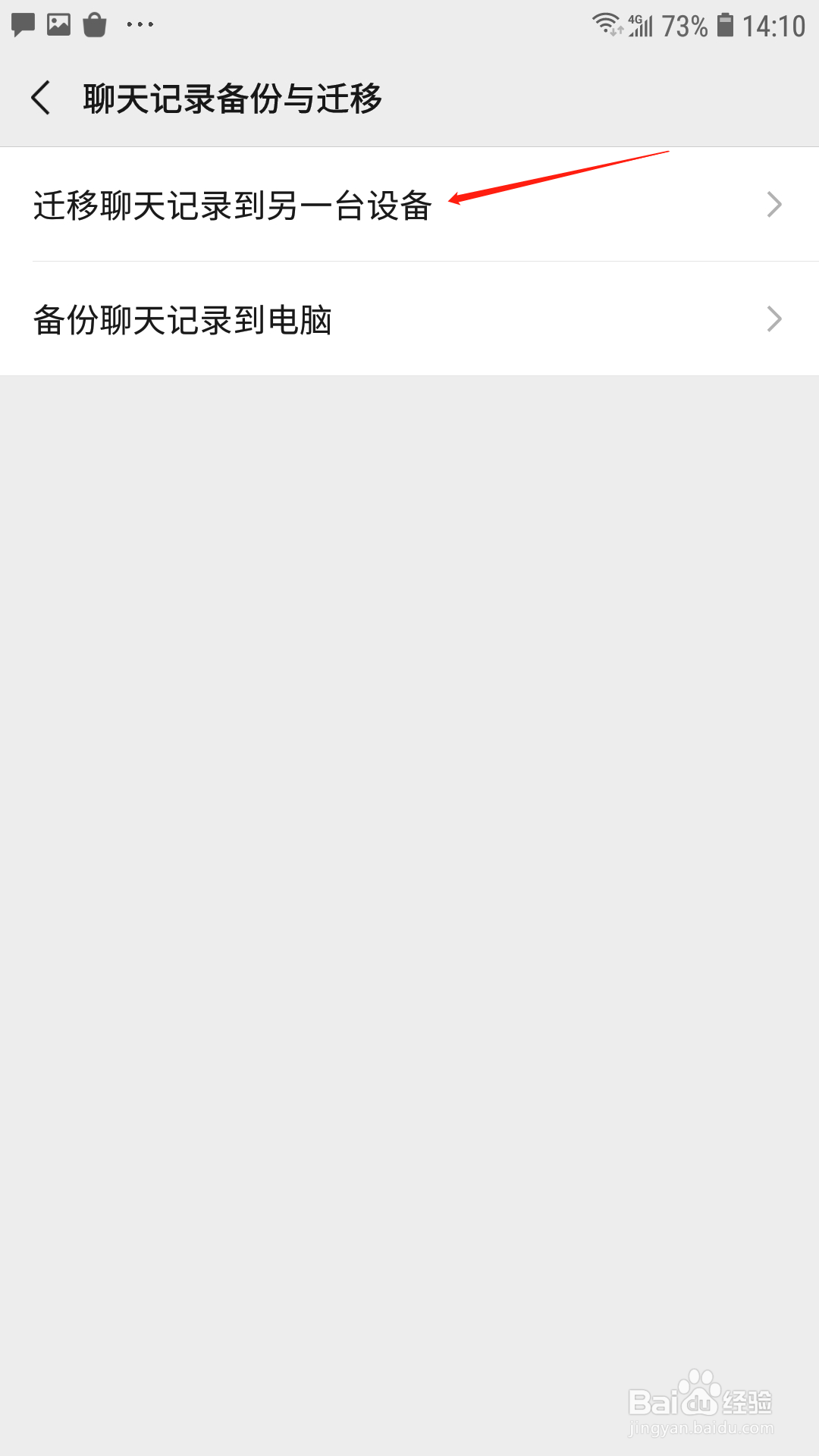This screenshot has height=1456, width=819.
Task: Tap the ellipsis overflow icon in status bar
Action: coord(139,25)
